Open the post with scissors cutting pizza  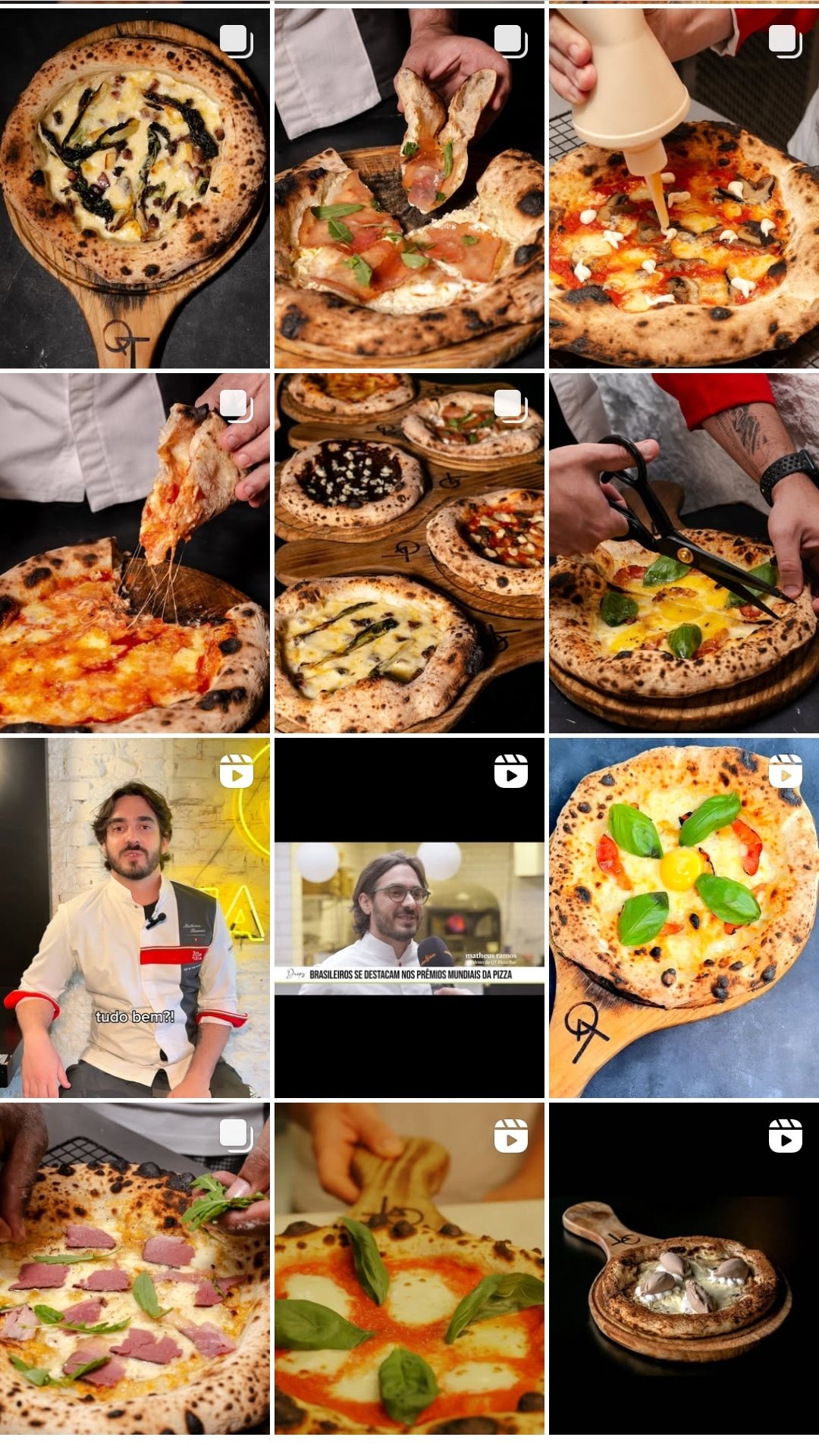click(684, 553)
